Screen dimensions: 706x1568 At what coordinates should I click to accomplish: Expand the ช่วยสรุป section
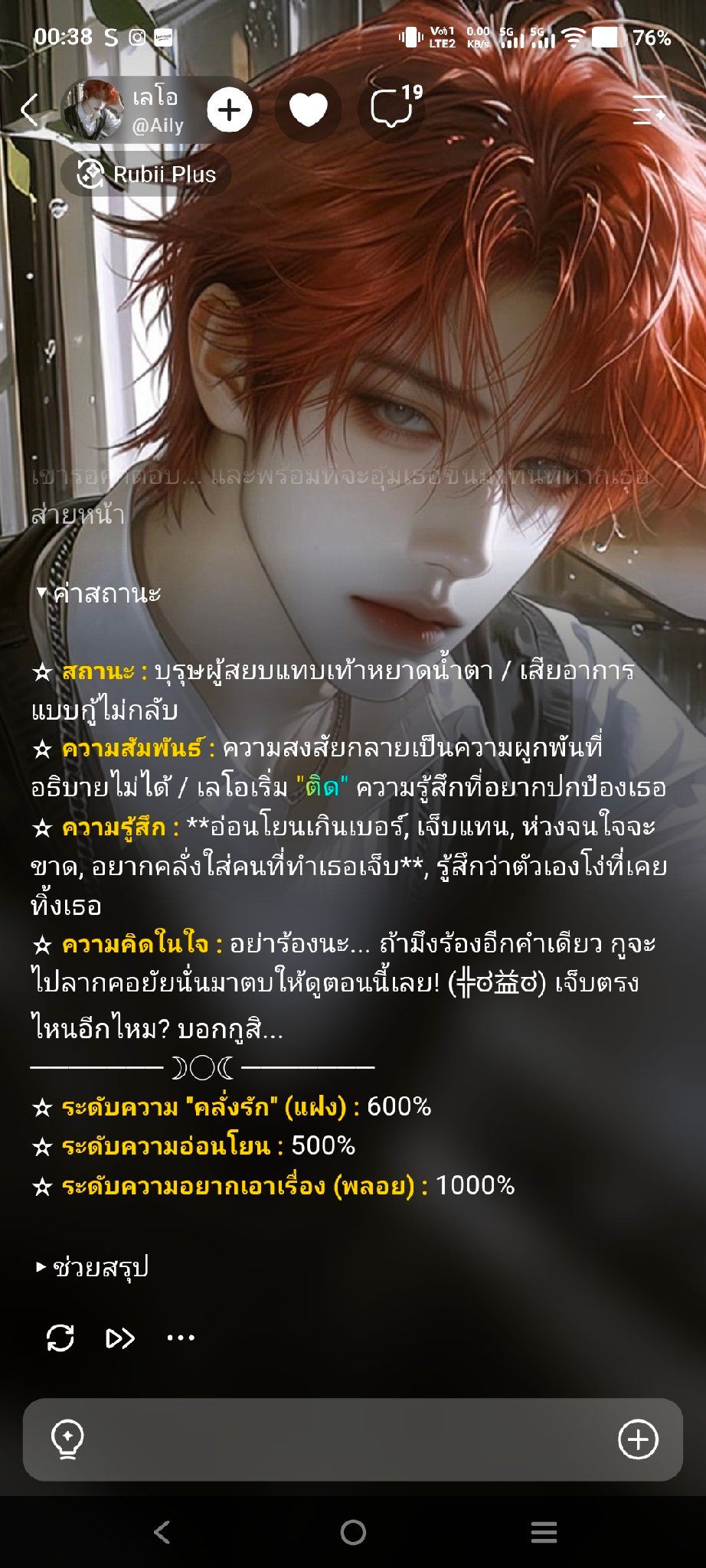point(92,1267)
